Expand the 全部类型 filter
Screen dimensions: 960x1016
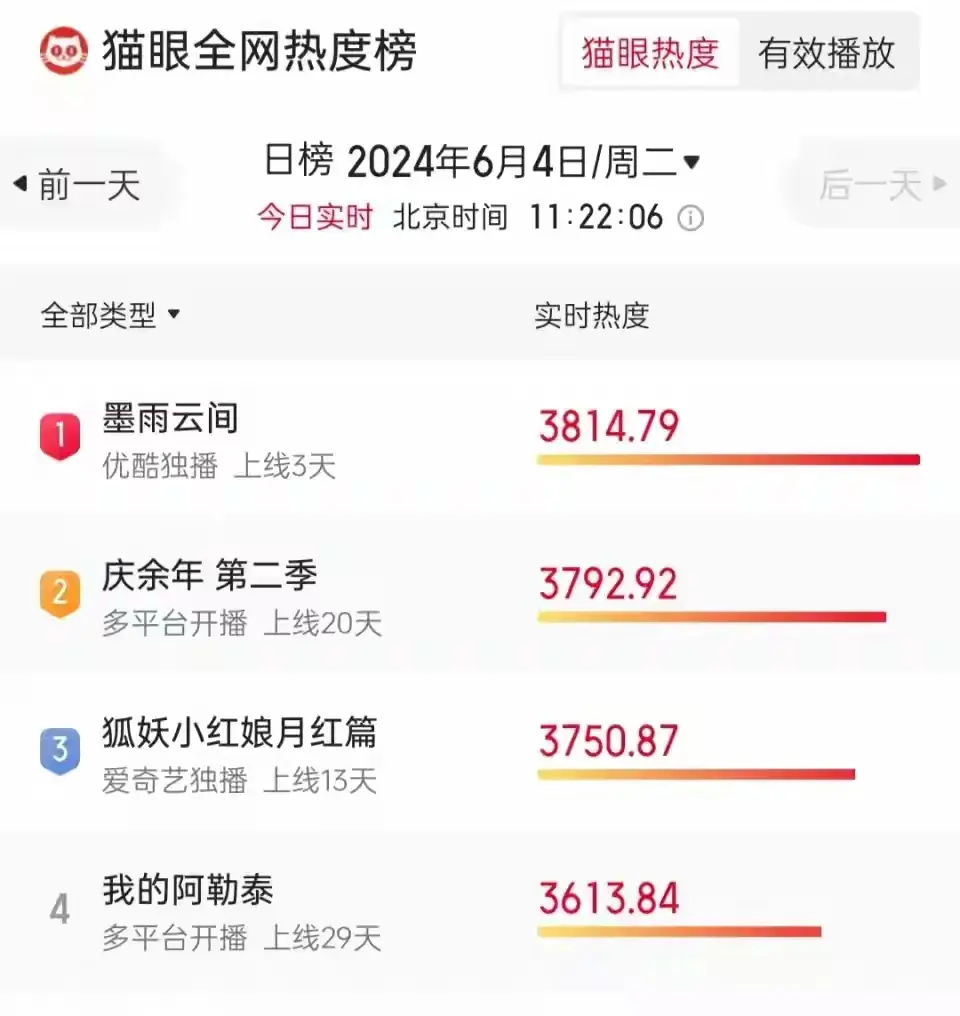pos(110,316)
